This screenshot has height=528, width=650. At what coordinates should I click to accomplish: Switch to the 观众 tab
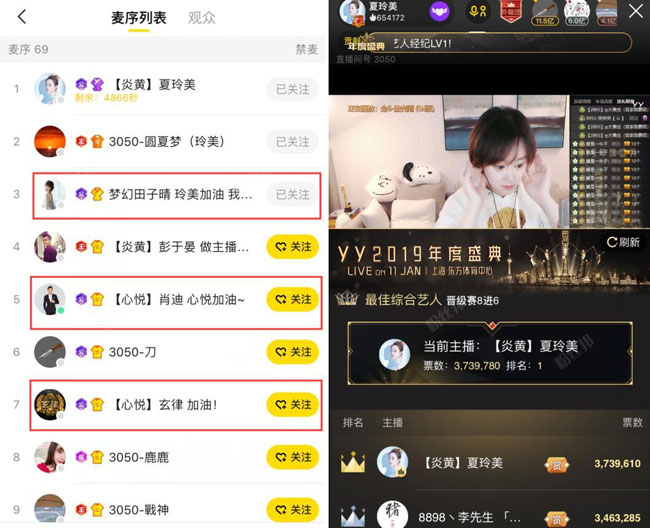click(x=201, y=18)
